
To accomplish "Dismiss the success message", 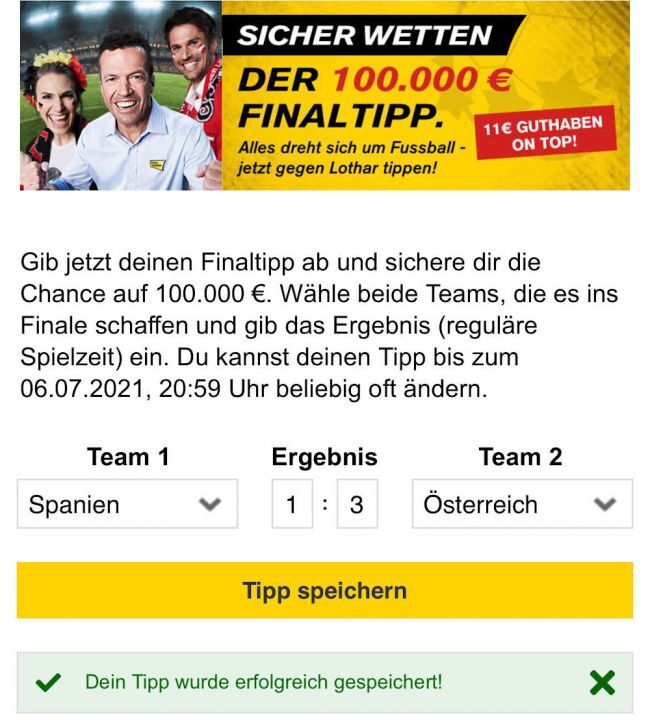I will click(602, 682).
